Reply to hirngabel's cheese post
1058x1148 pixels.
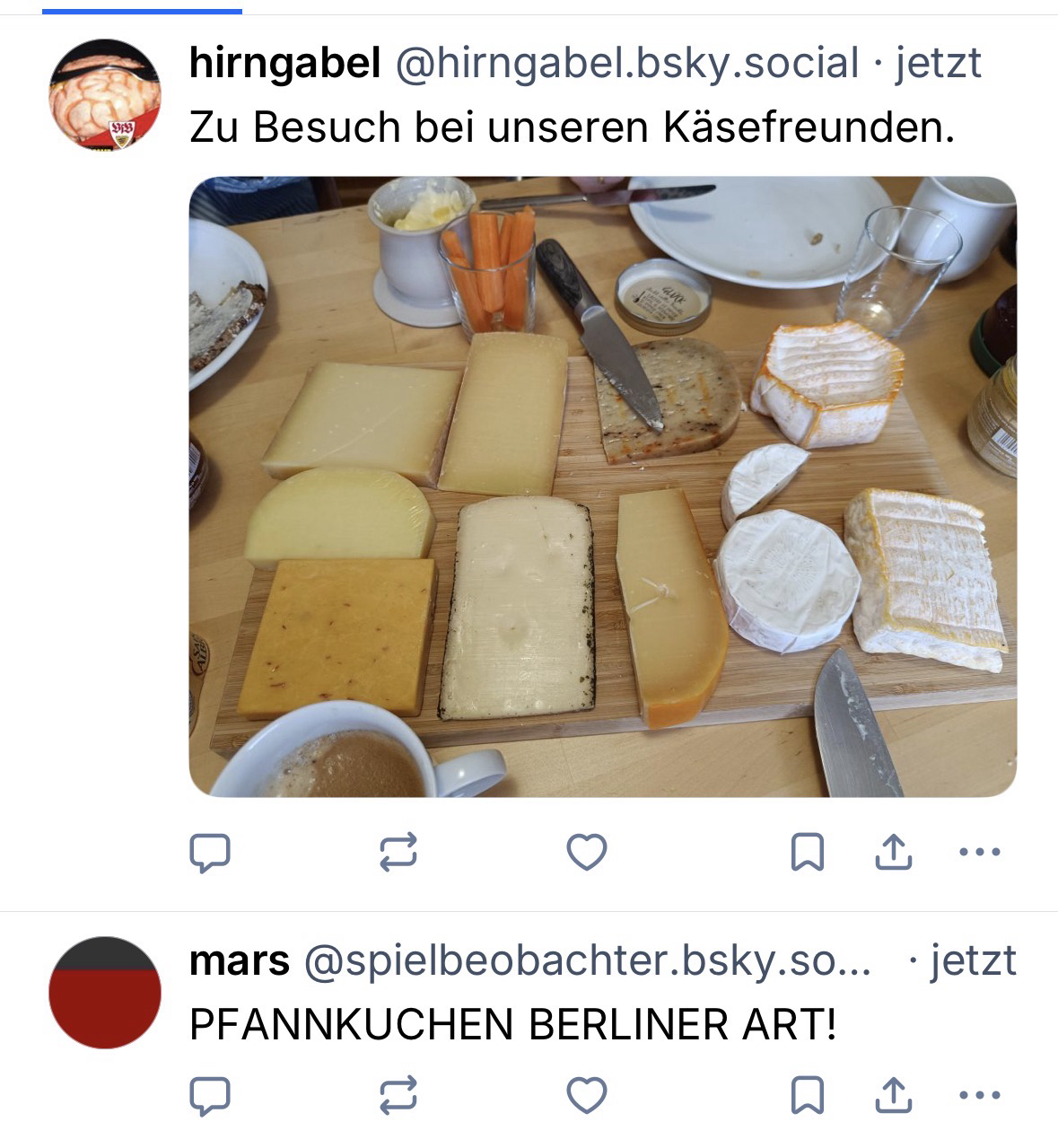(x=210, y=852)
